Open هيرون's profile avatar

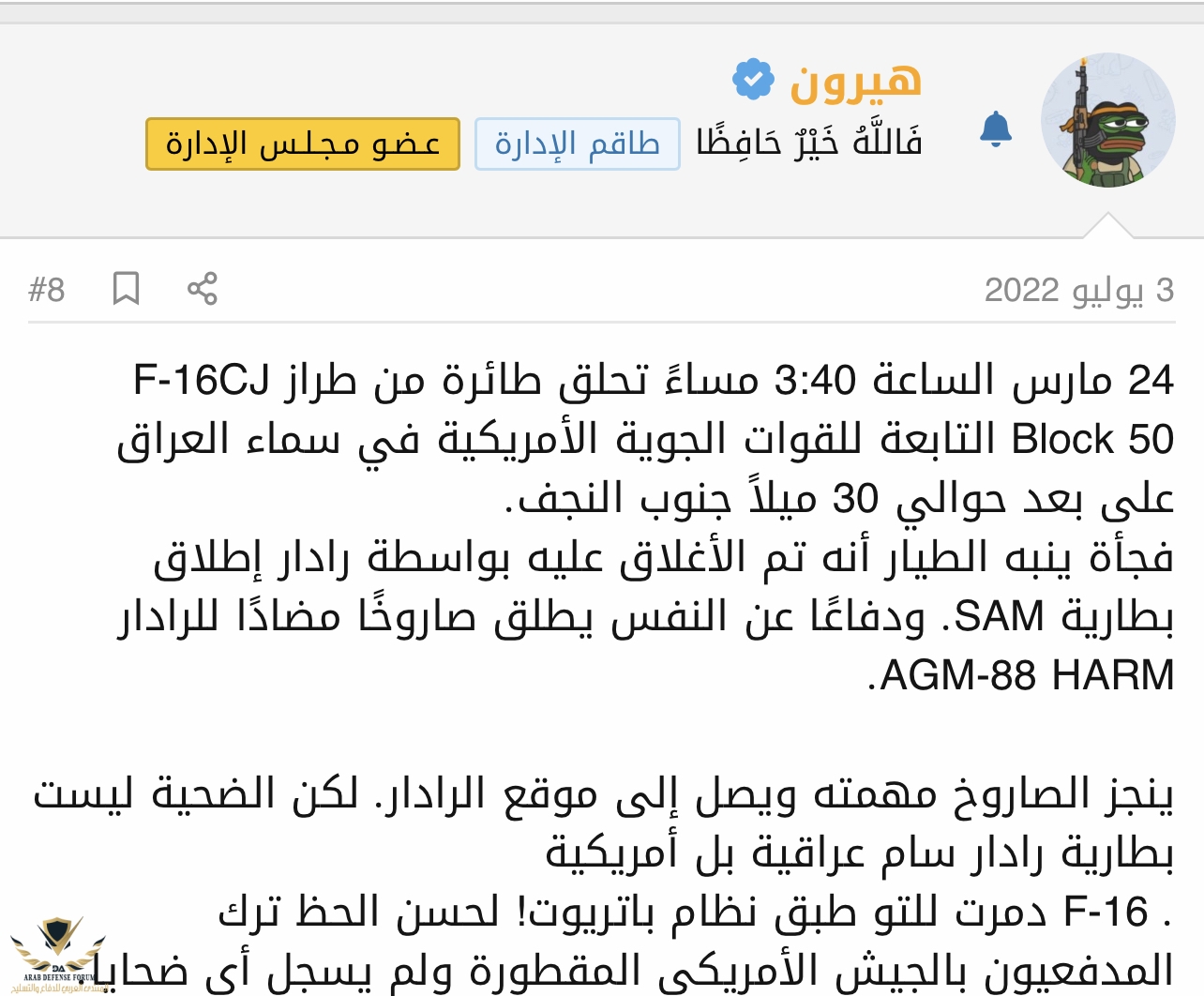1107,120
